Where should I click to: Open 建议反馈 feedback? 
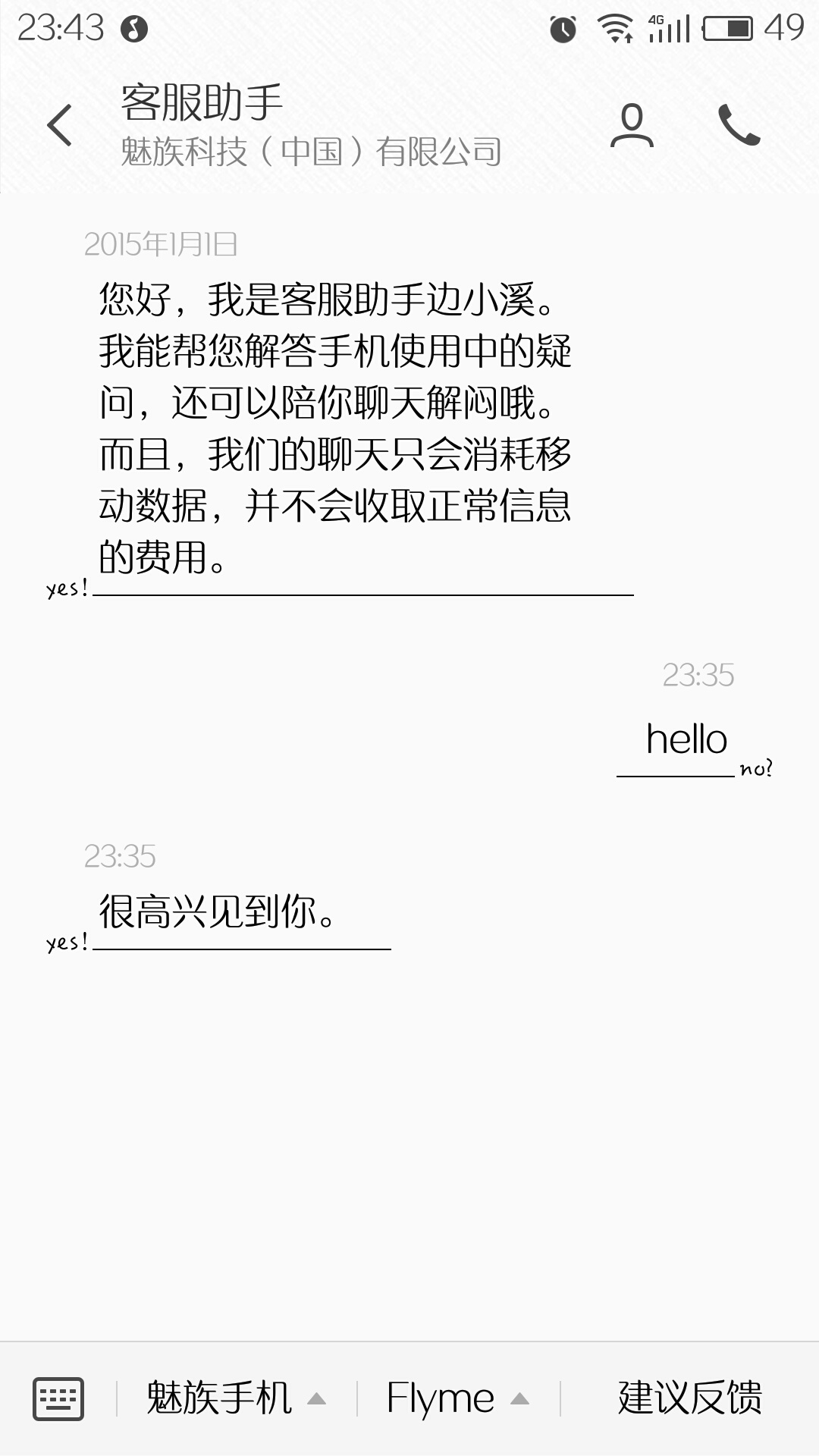click(689, 1398)
